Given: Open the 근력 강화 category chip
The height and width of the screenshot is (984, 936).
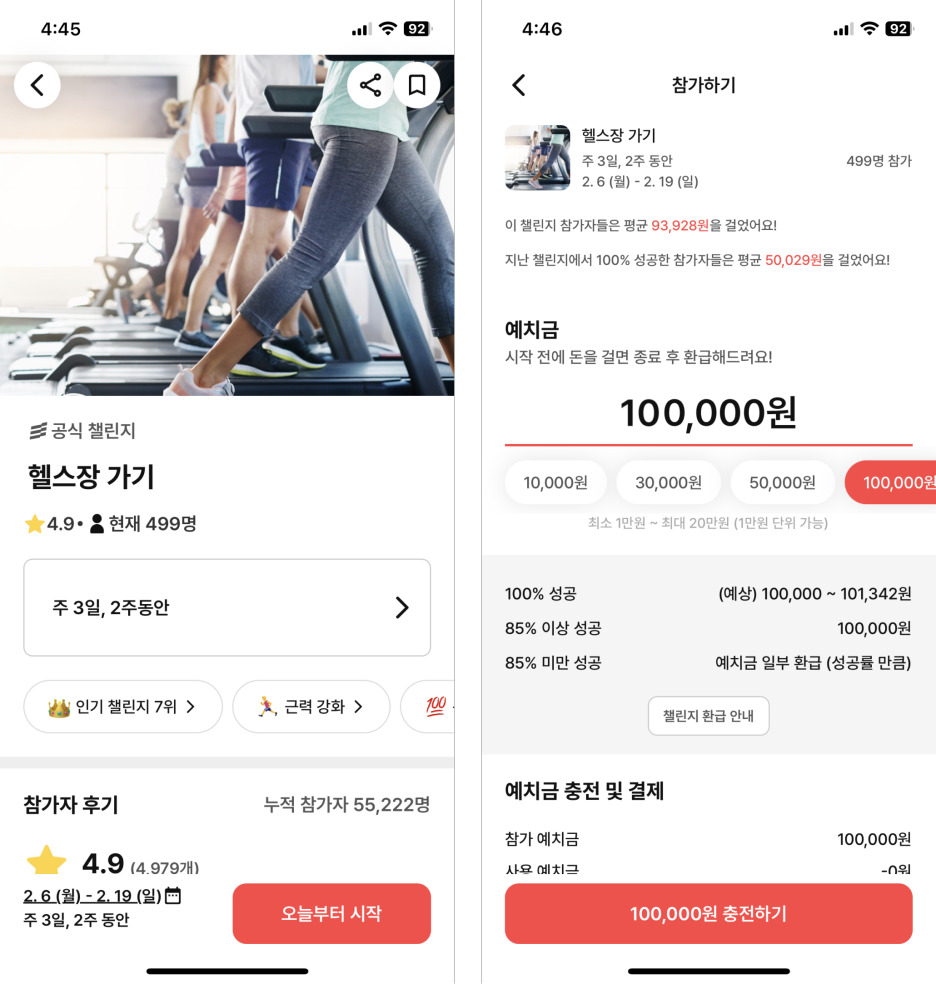Looking at the screenshot, I should tap(311, 706).
